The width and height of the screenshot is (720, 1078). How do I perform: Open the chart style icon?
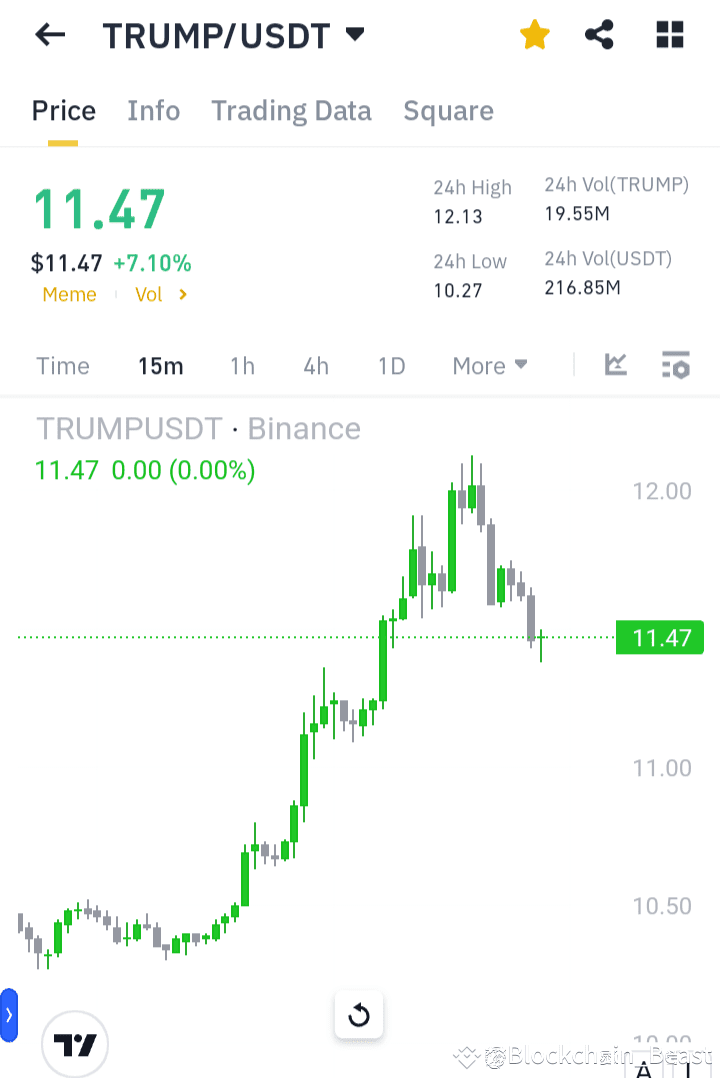pos(615,366)
